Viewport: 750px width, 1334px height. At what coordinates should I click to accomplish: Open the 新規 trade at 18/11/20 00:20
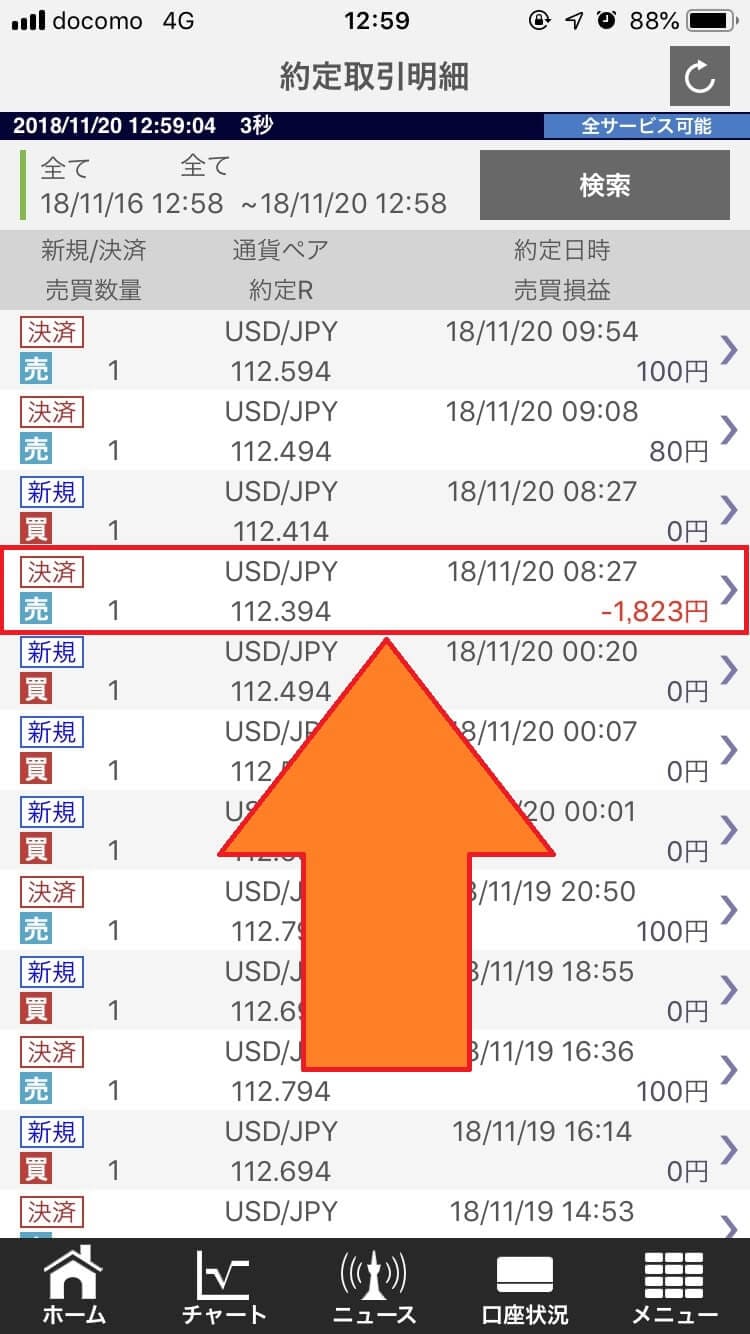(375, 670)
